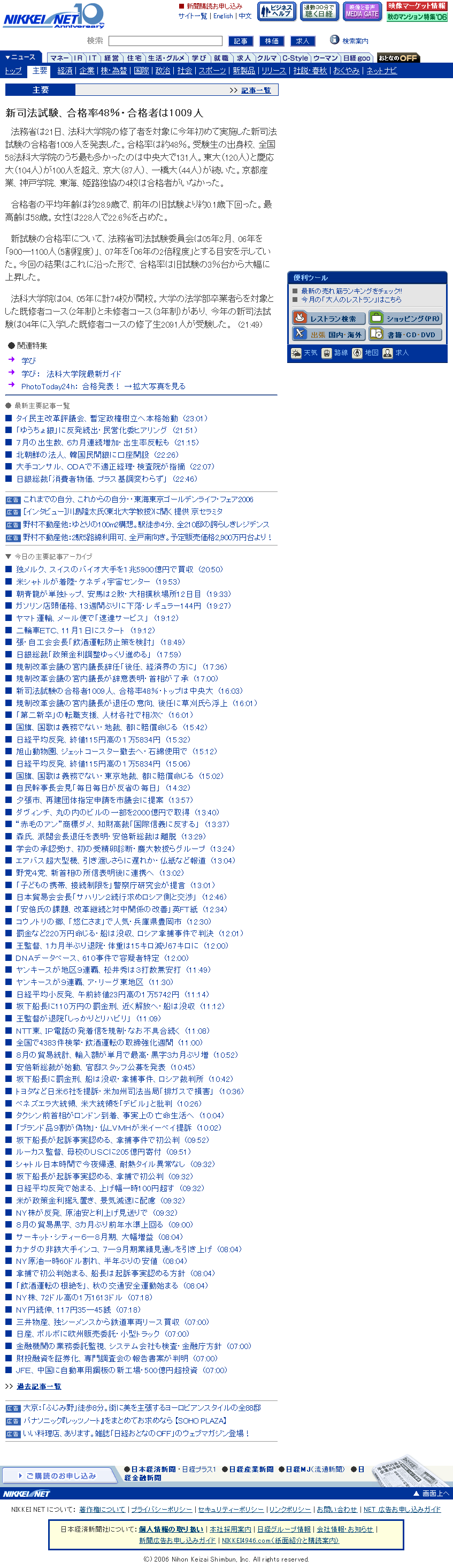Open レストラン検索 tool button
Image resolution: width=453 pixels, height=1568 pixels.
[x=328, y=319]
